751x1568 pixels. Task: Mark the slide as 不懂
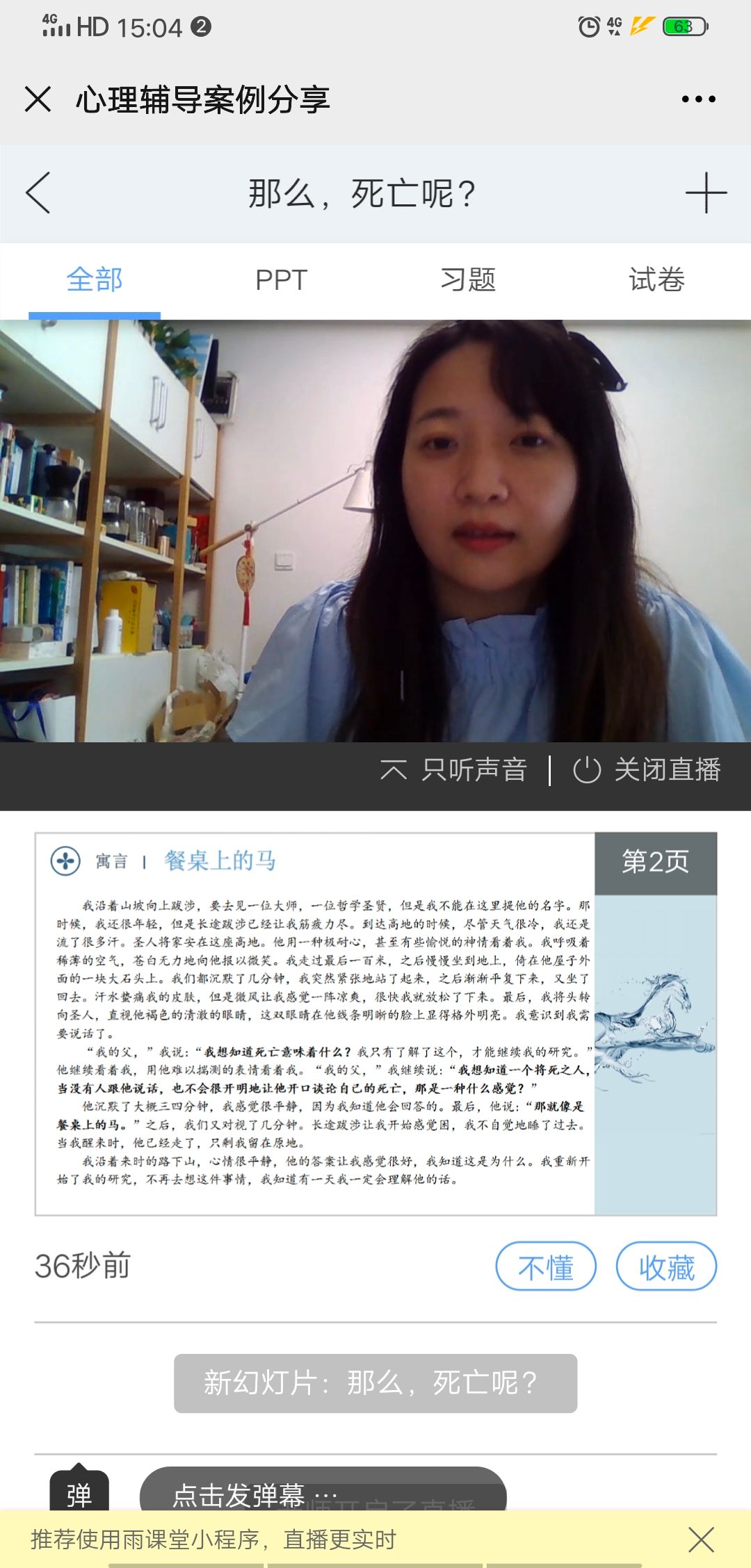click(x=546, y=1266)
